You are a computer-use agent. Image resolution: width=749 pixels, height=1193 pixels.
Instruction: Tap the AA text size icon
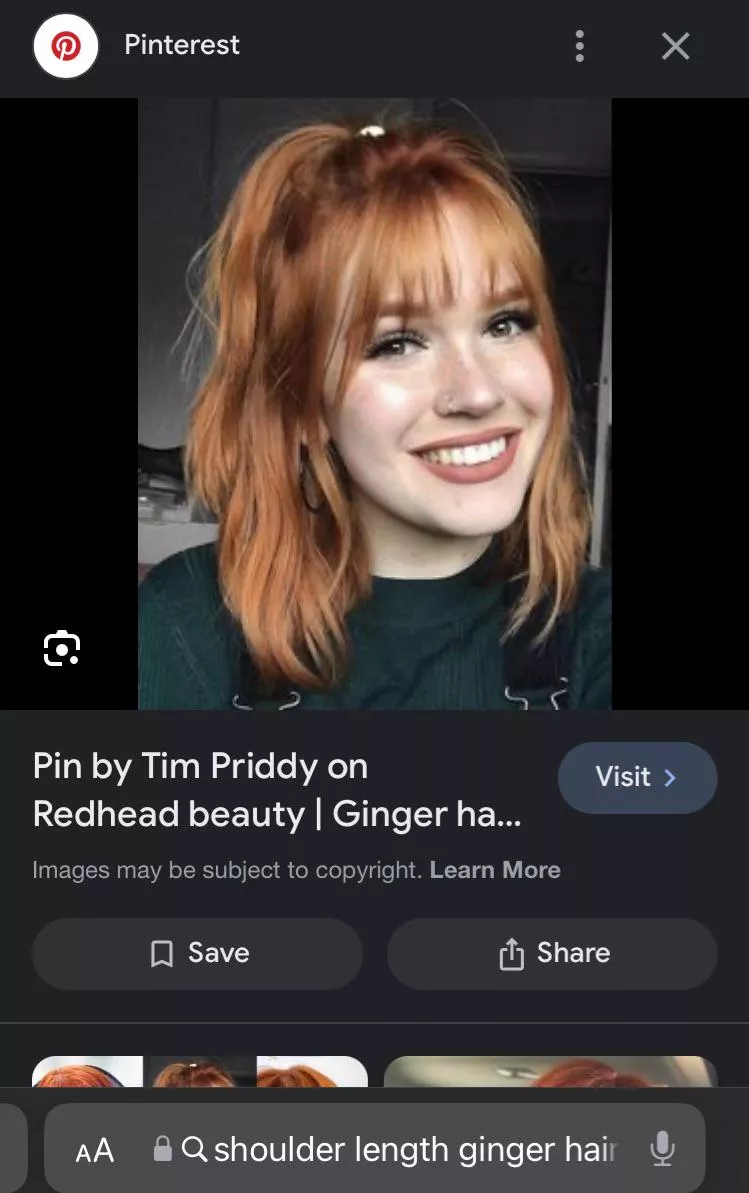[94, 1150]
